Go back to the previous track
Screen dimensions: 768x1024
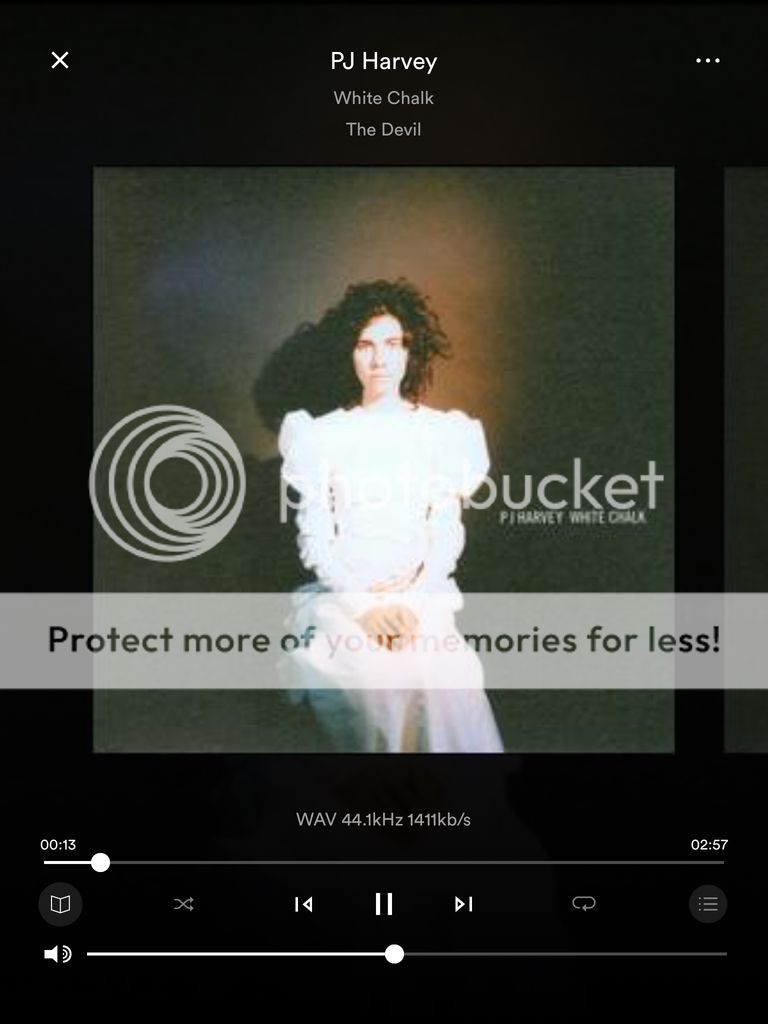[x=303, y=904]
